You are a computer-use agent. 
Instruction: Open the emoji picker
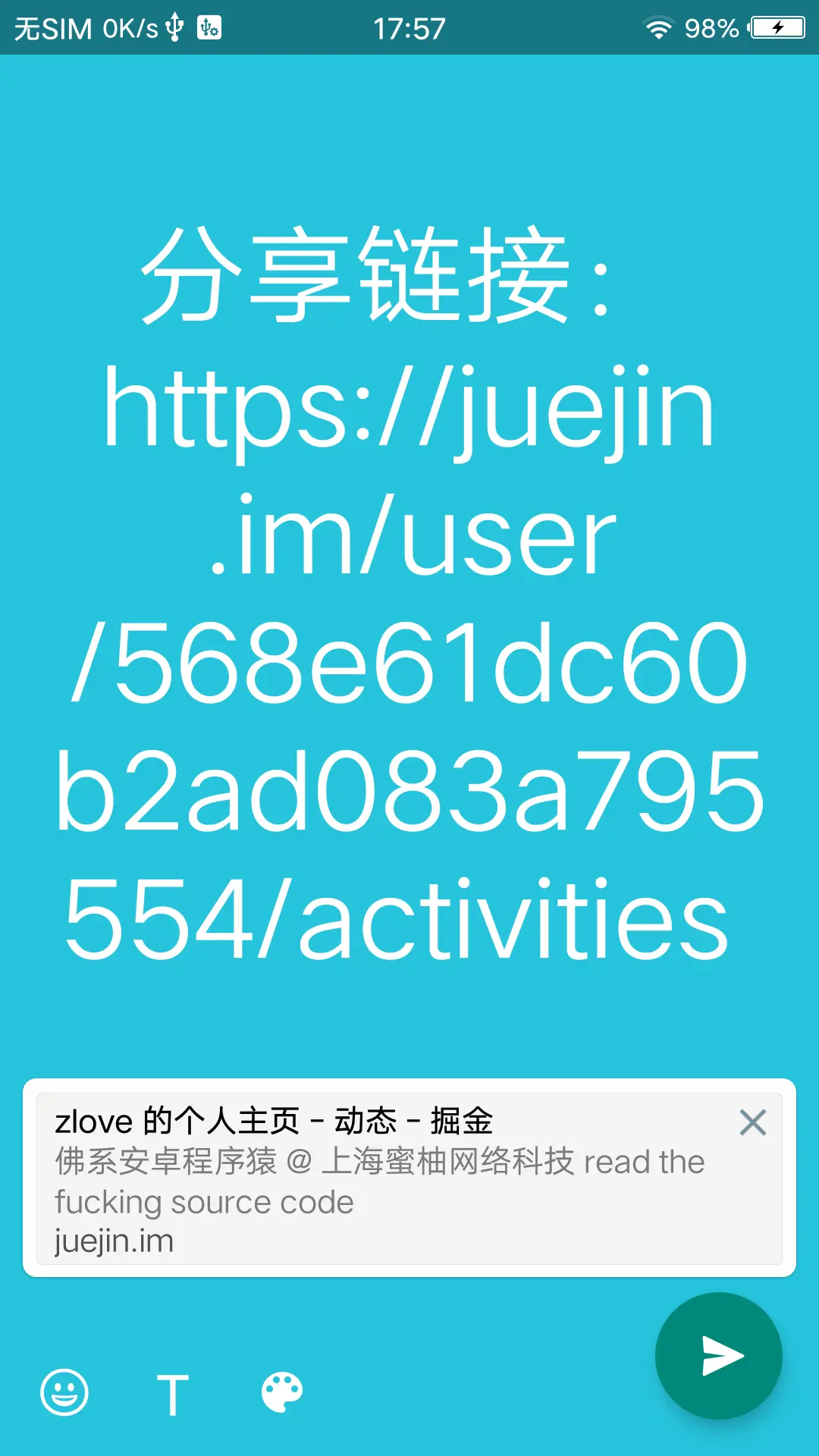click(x=64, y=1392)
